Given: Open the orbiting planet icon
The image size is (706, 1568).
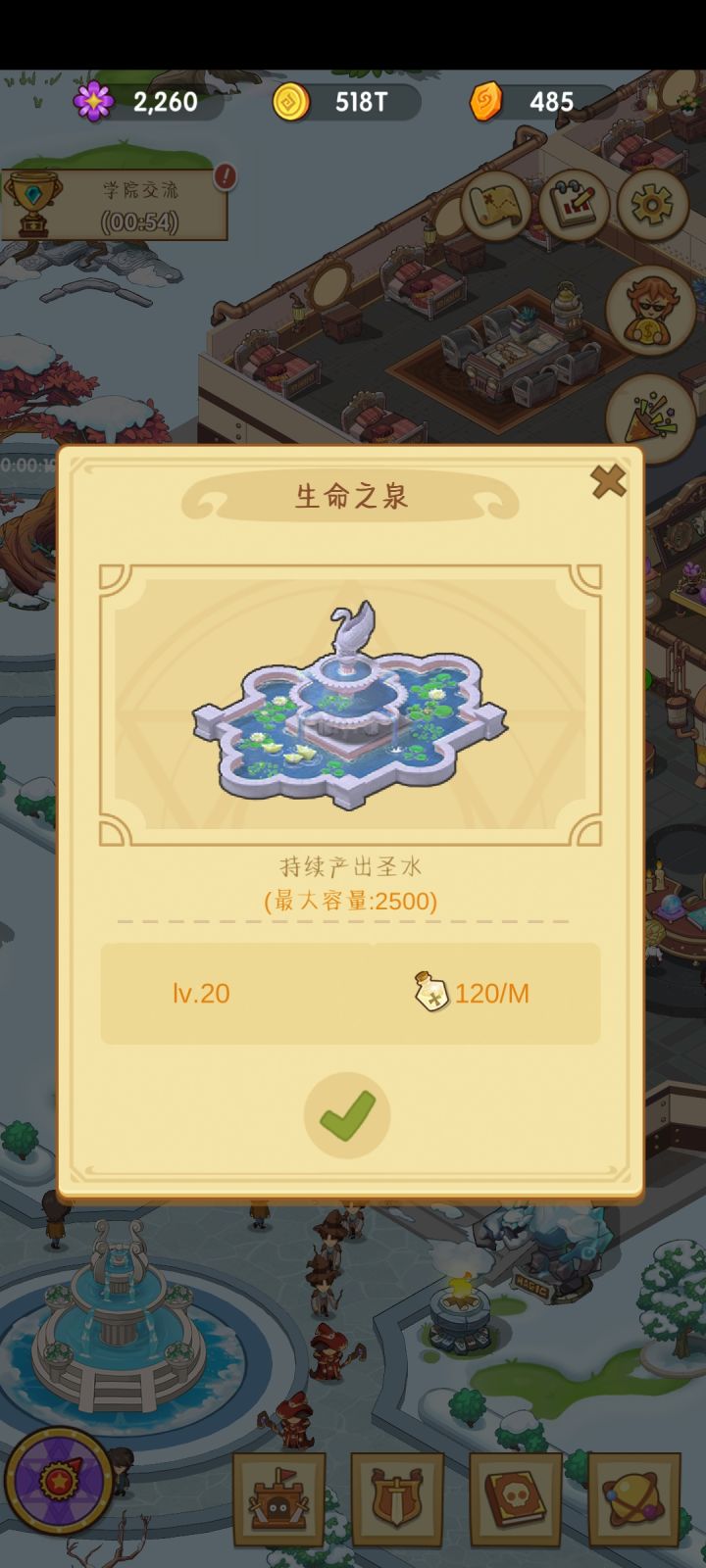Looking at the screenshot, I should click(635, 1501).
